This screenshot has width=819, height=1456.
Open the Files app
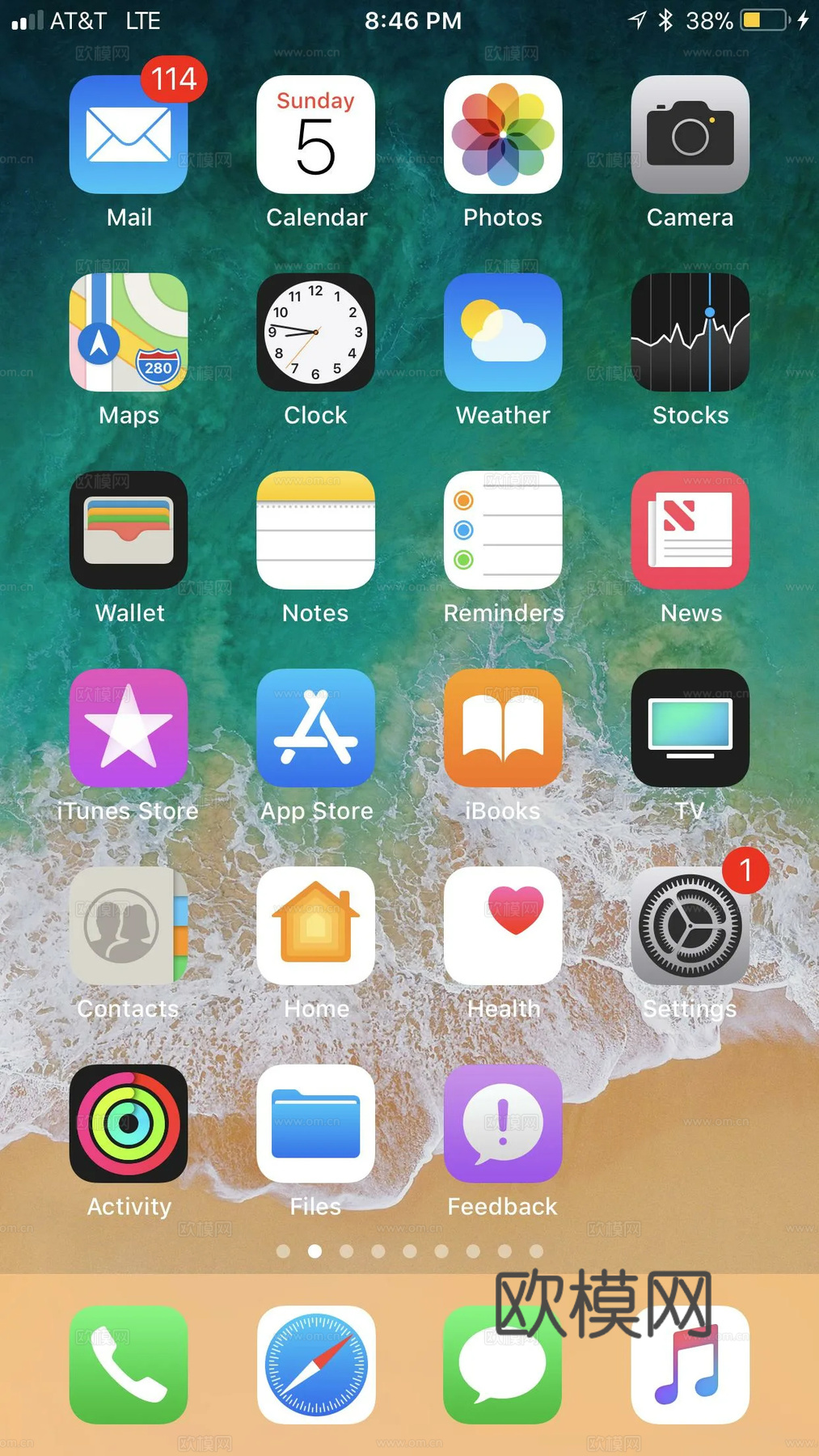[x=315, y=1123]
